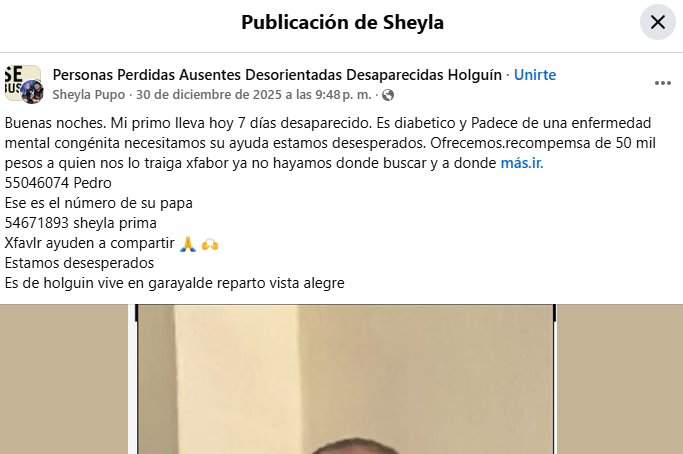Viewport: 683px width, 454px height.
Task: Open the post options overflow menu
Action: click(663, 83)
